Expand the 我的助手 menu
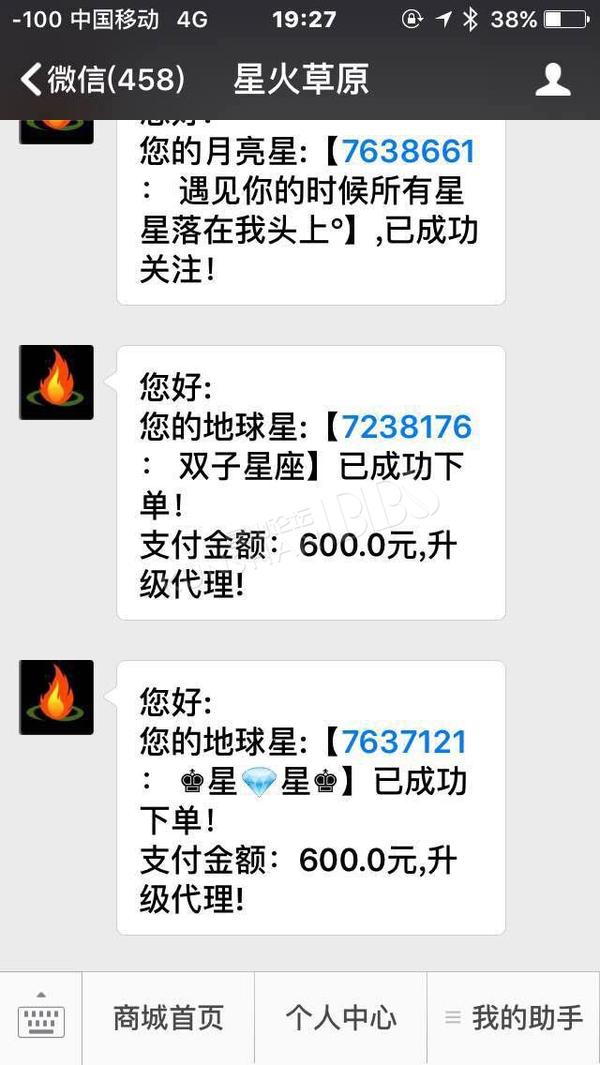The width and height of the screenshot is (600, 1065). point(514,1017)
